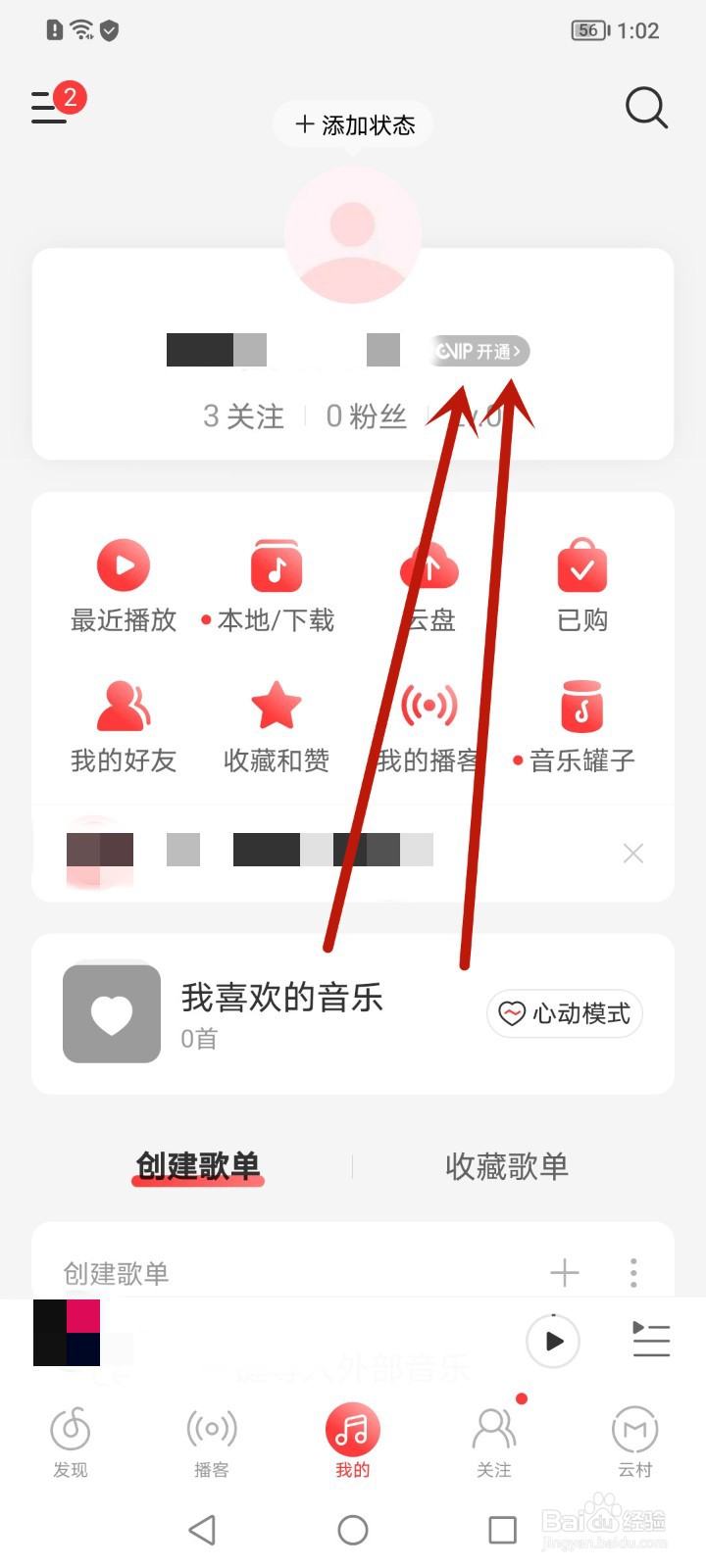Tap the mini-player play button
This screenshot has width=706, height=1568.
(x=552, y=1342)
